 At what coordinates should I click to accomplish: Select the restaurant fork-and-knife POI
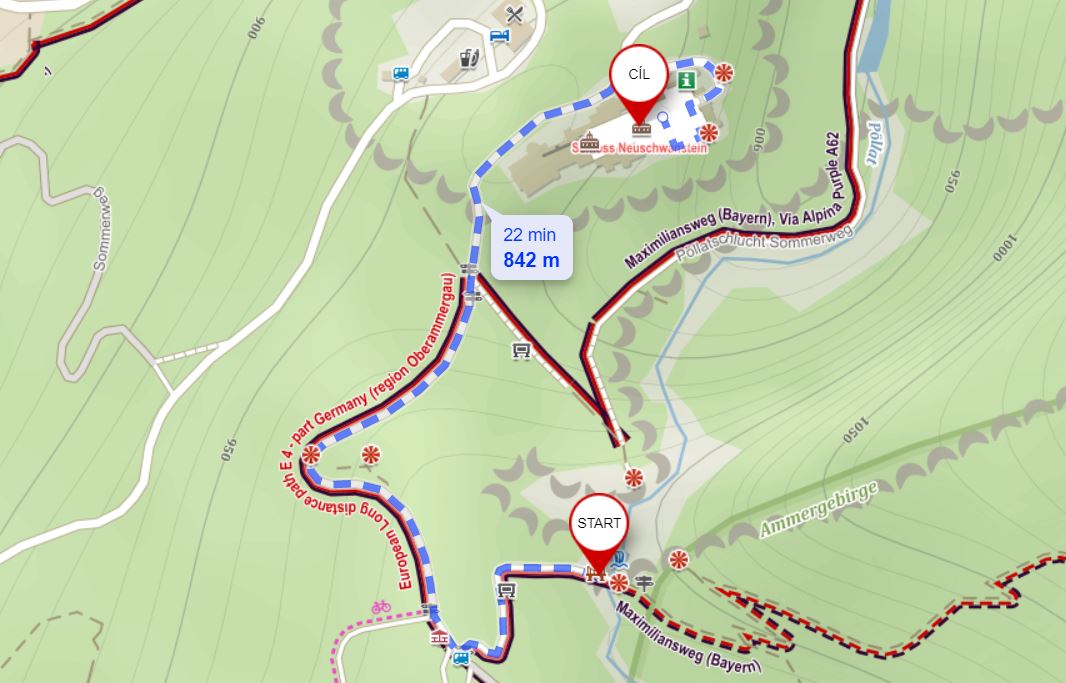(x=515, y=14)
